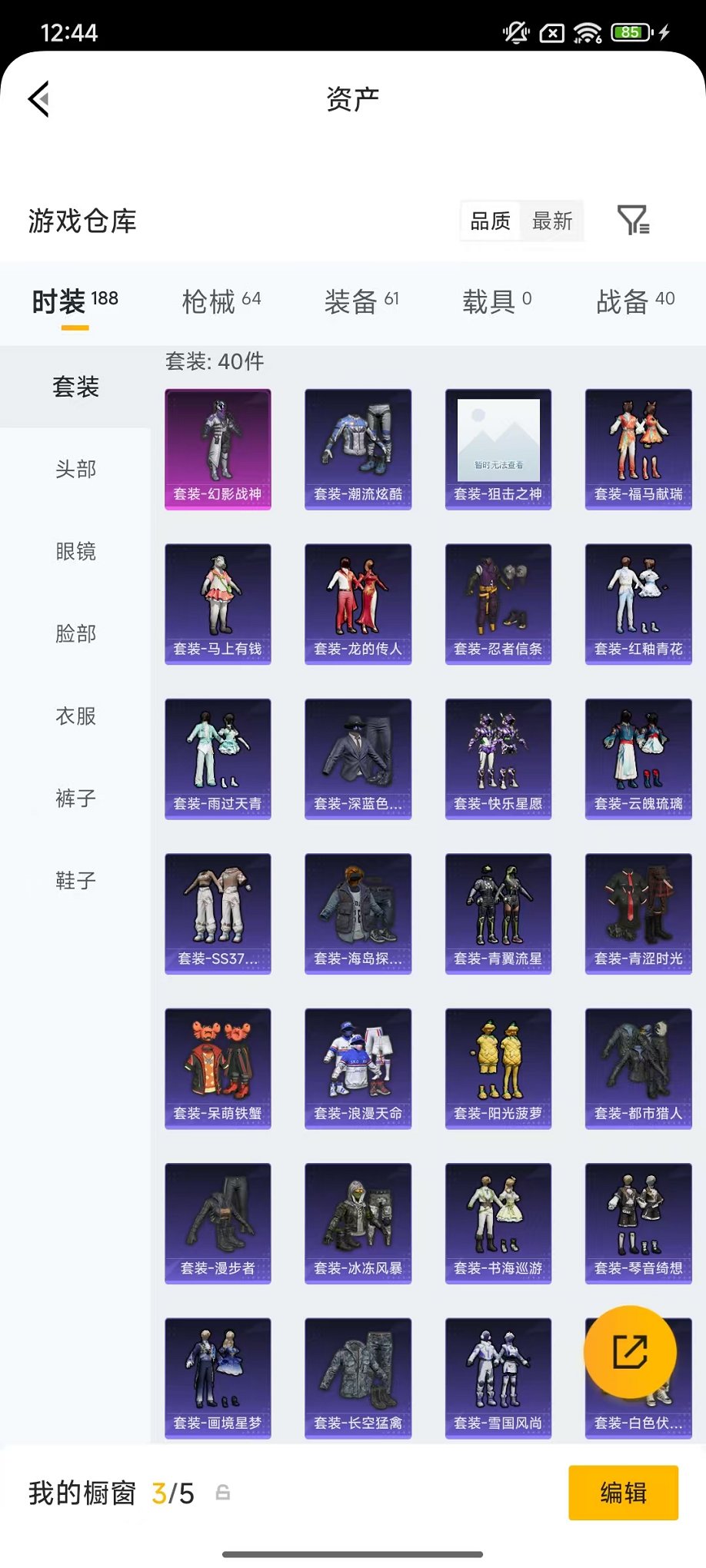Open the 套装-冰冻风暴 outfit icon
The width and height of the screenshot is (706, 1568).
pos(358,1223)
